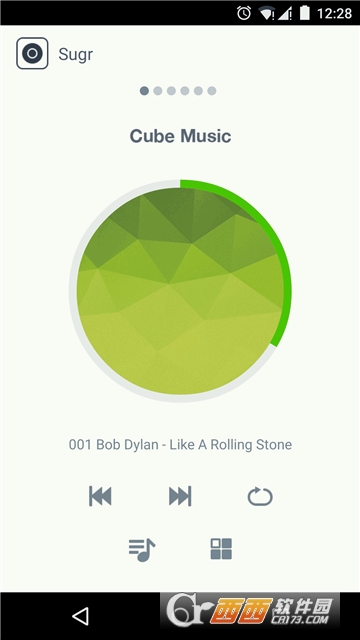Skip to the previous track
This screenshot has width=360, height=640.
[100, 496]
